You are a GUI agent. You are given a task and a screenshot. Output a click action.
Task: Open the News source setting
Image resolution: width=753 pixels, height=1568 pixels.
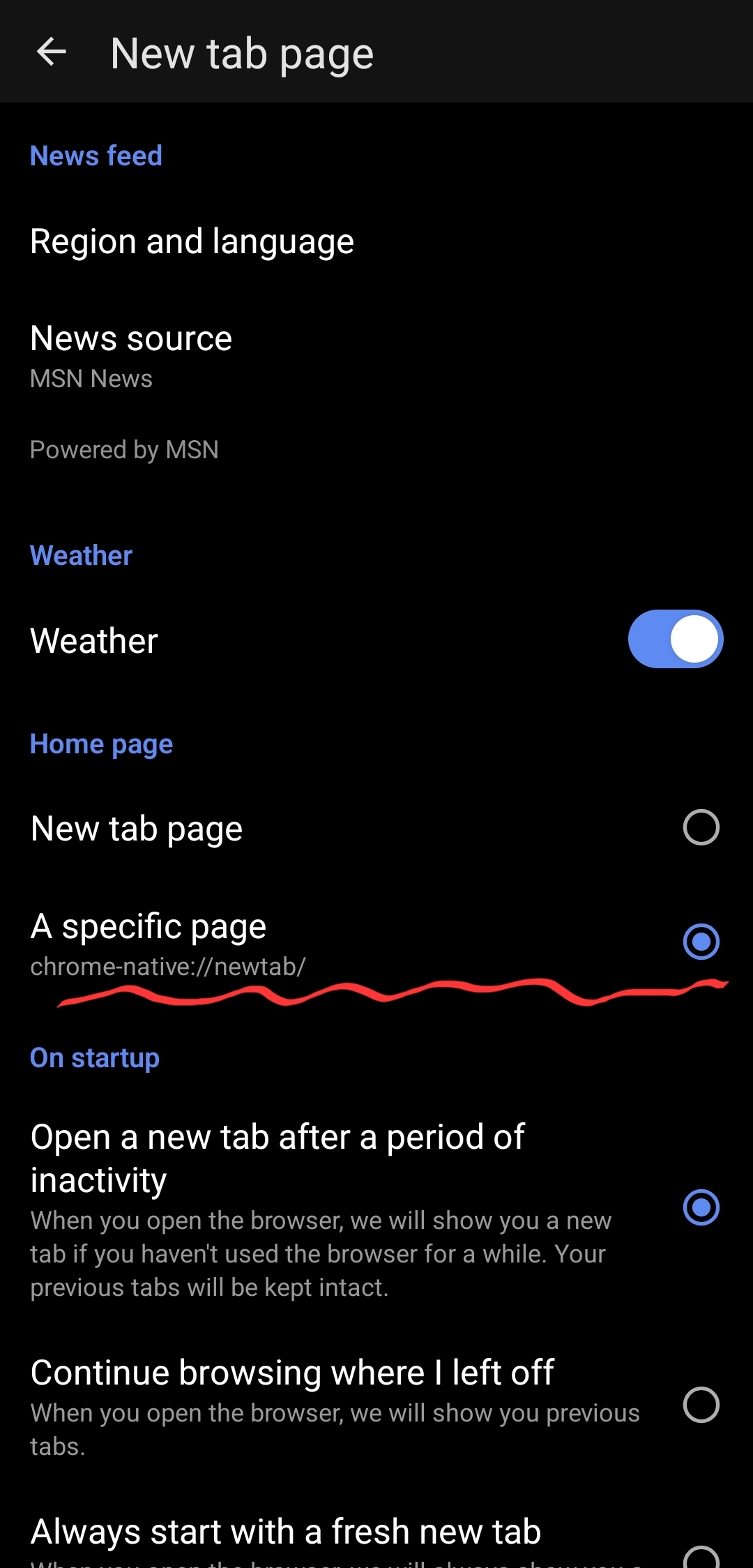point(131,356)
